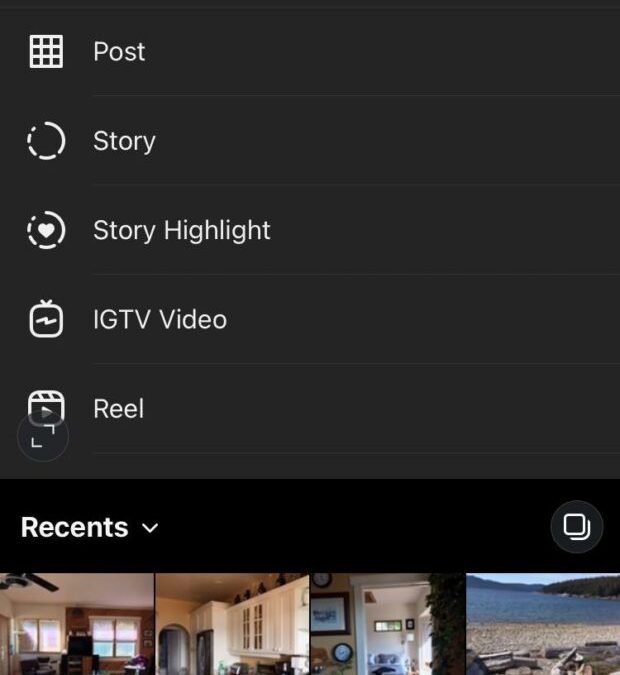Select the rocky beach shoreline photo
The width and height of the screenshot is (620, 675).
click(x=543, y=624)
